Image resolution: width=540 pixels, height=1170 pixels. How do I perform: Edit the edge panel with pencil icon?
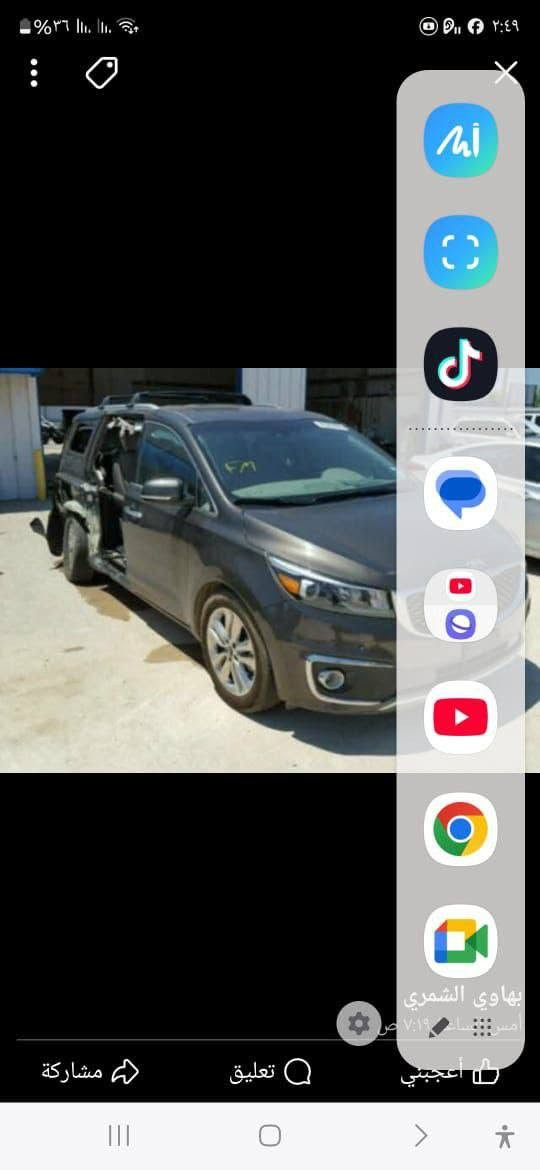click(439, 1027)
